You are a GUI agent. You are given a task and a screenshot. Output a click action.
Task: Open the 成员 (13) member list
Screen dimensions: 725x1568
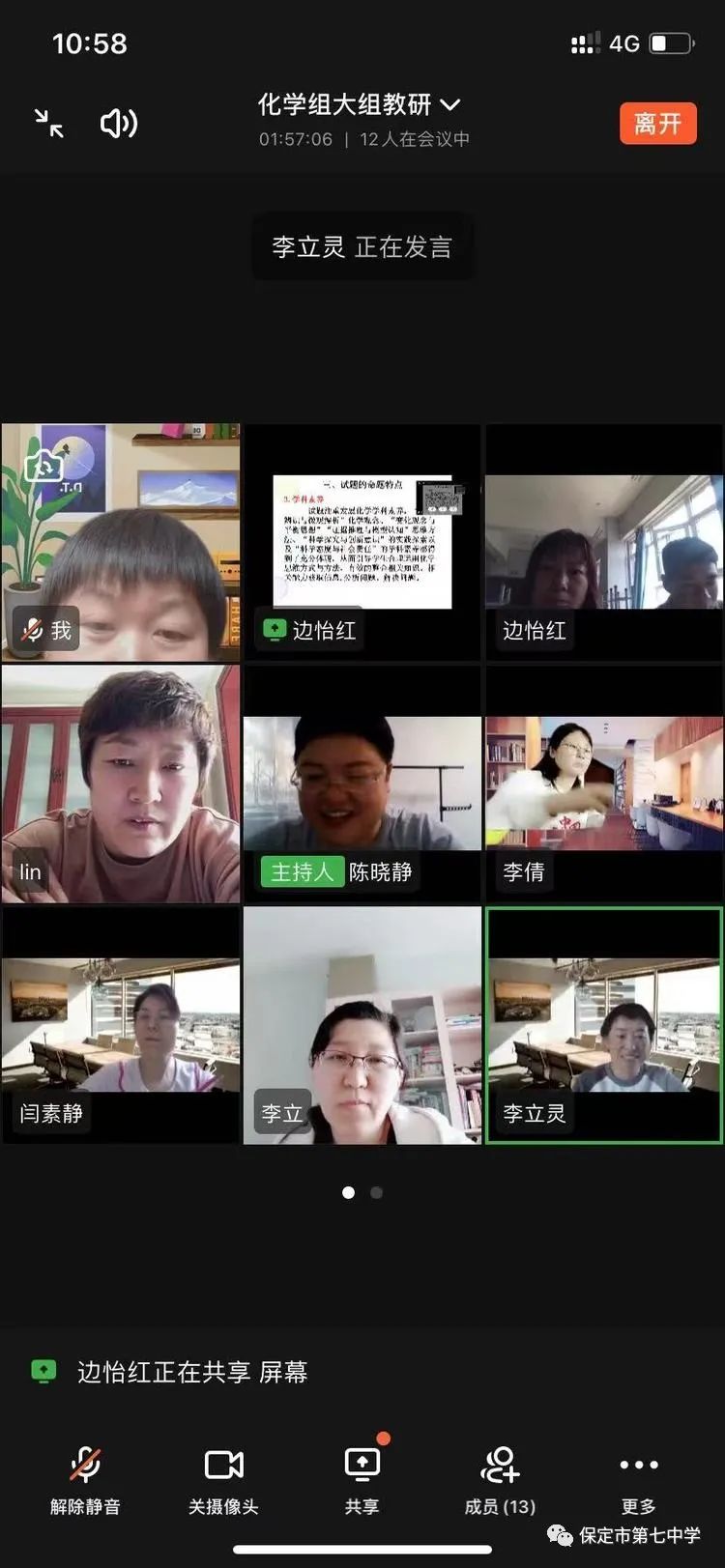click(x=500, y=1479)
